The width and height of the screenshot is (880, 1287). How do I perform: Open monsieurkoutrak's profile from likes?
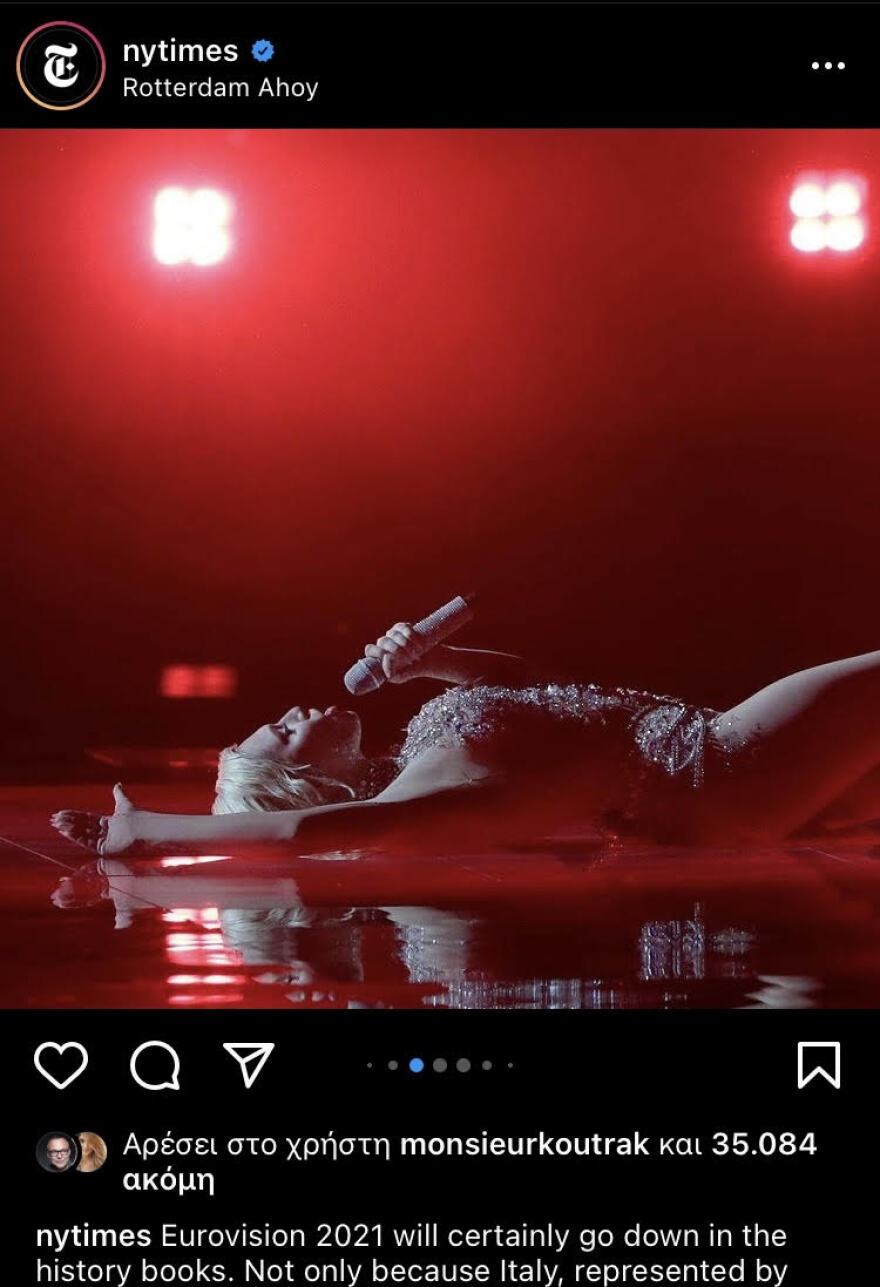pos(524,1144)
